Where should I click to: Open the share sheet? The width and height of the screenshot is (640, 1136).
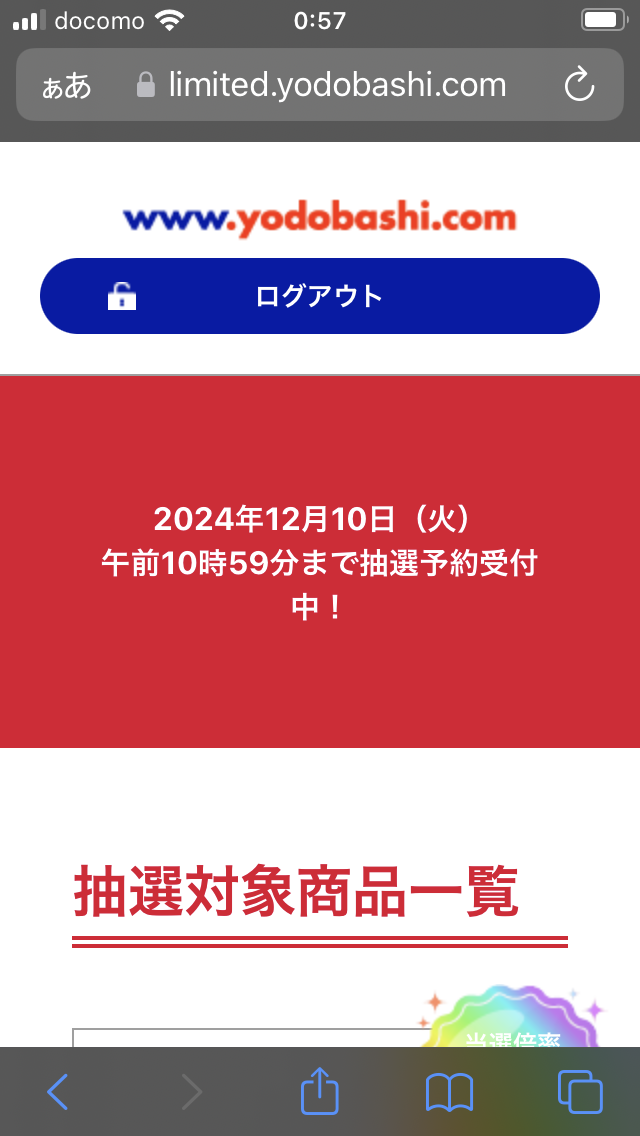click(320, 1090)
